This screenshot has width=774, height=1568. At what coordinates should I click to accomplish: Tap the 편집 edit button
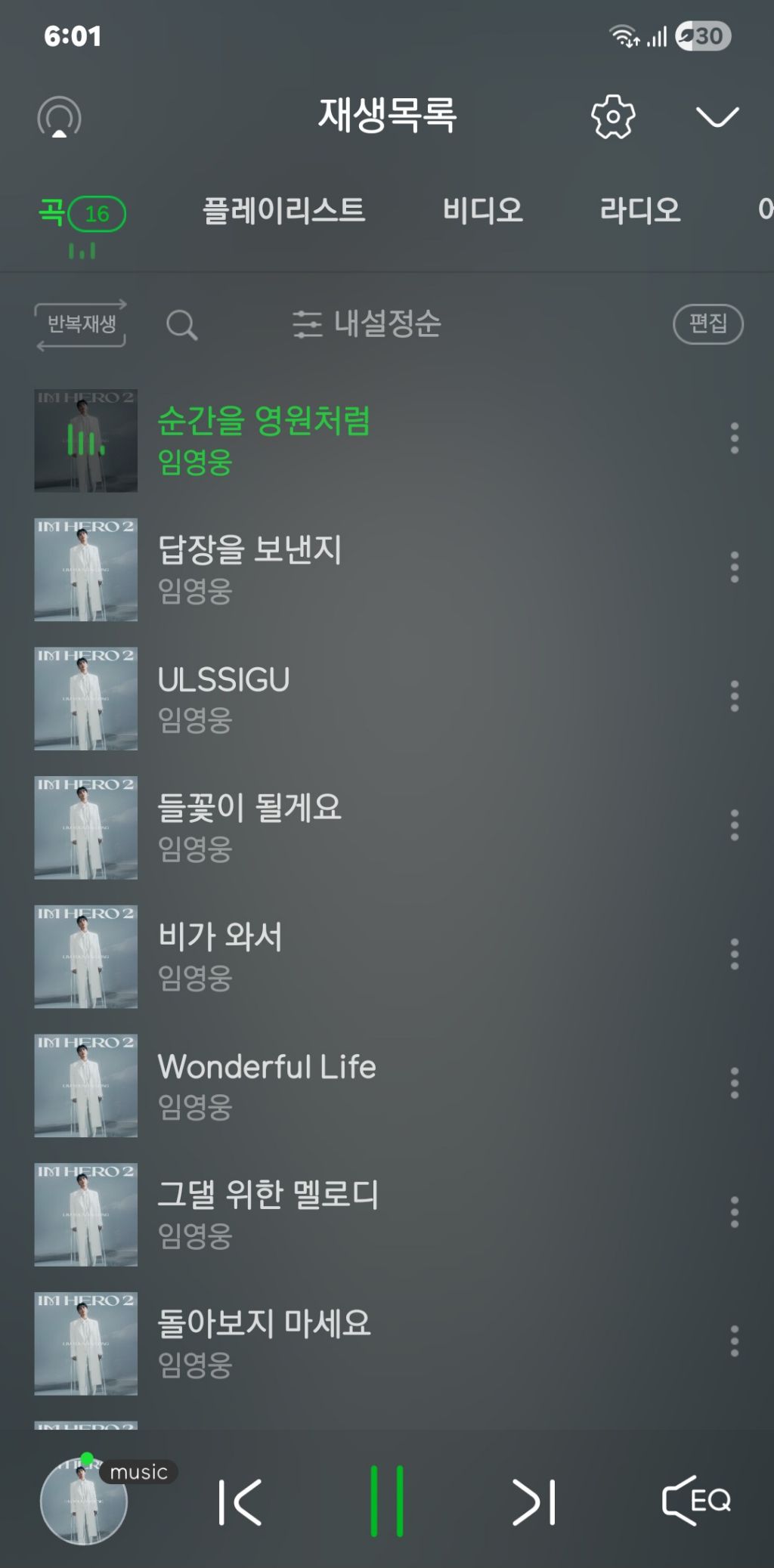(707, 324)
